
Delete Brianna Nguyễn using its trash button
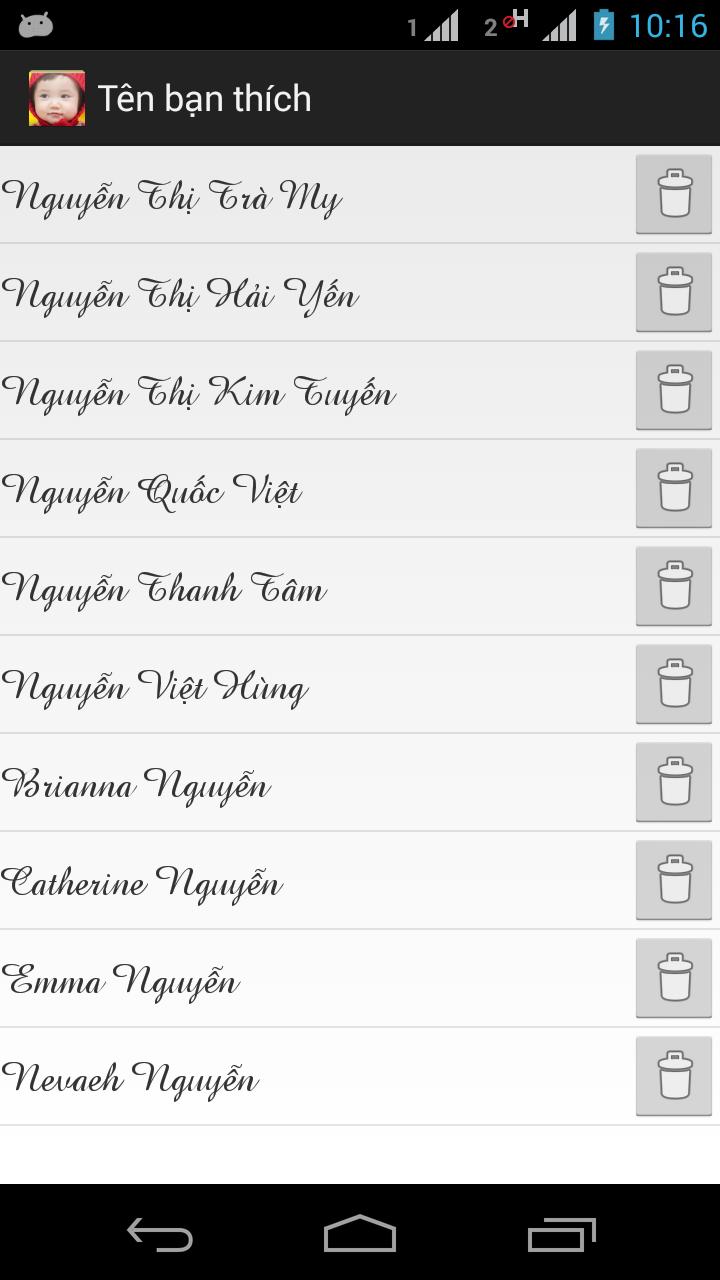(674, 782)
